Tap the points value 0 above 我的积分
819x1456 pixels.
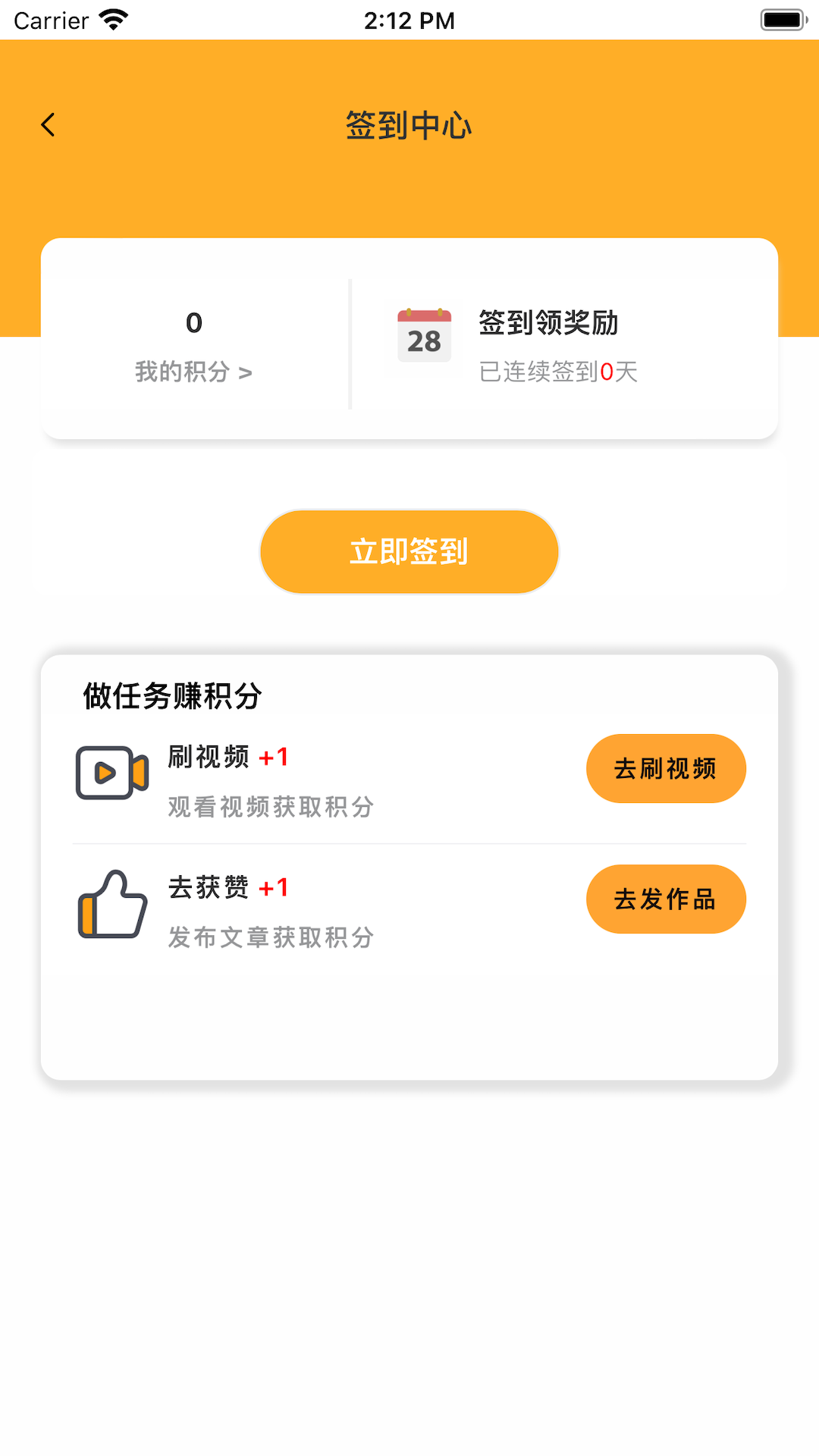(194, 323)
